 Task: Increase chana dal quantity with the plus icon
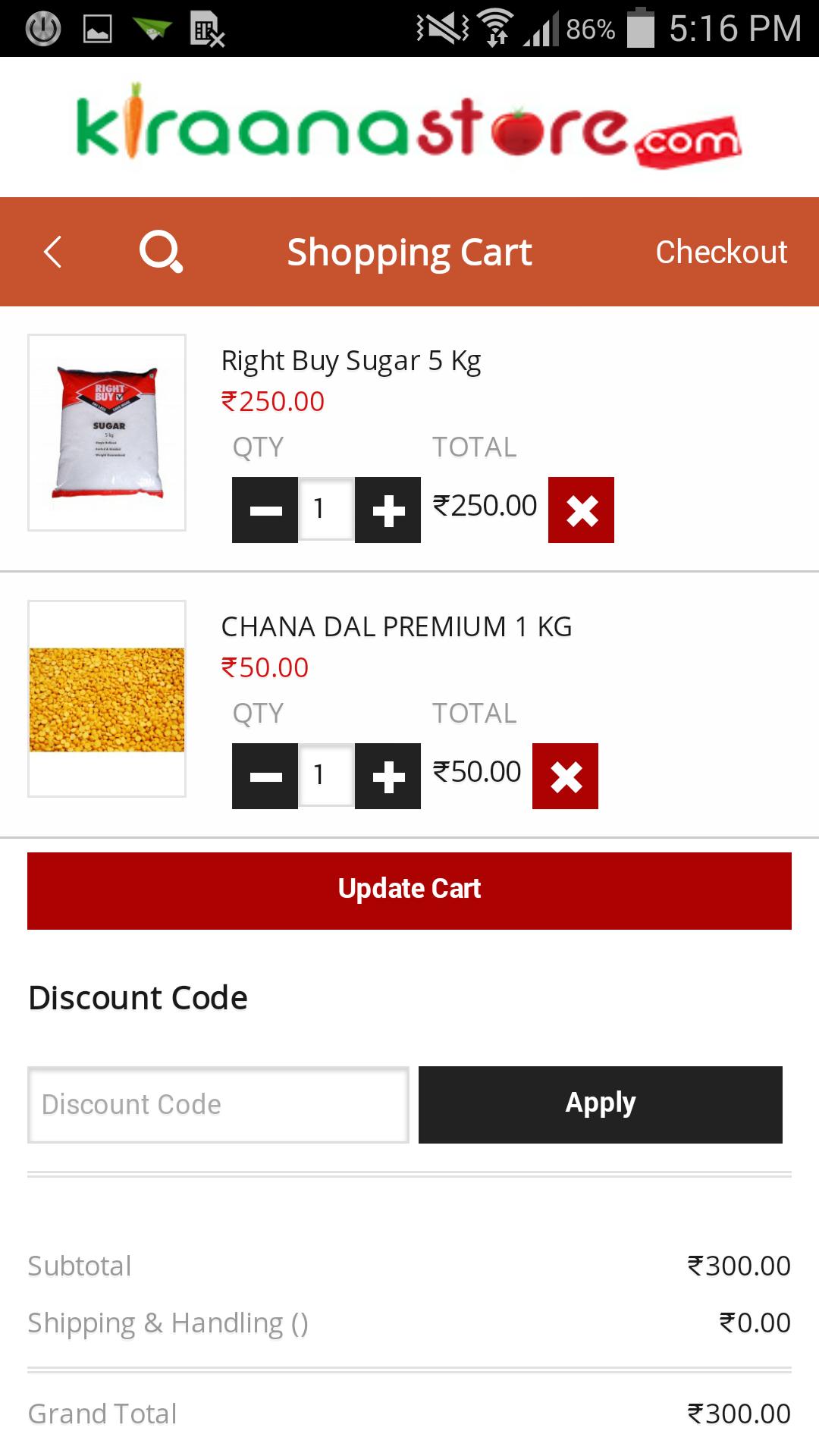click(x=388, y=775)
